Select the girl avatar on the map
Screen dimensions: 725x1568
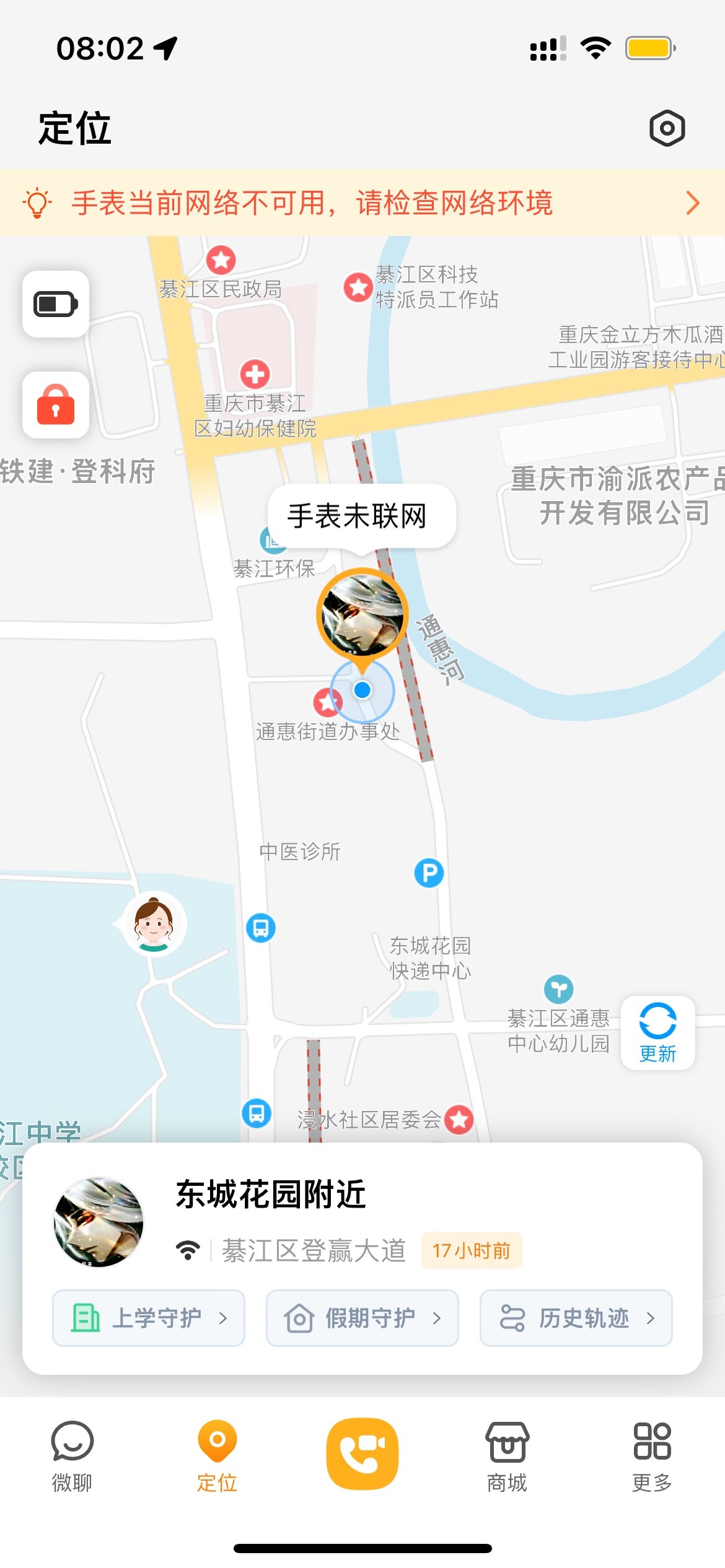(154, 923)
